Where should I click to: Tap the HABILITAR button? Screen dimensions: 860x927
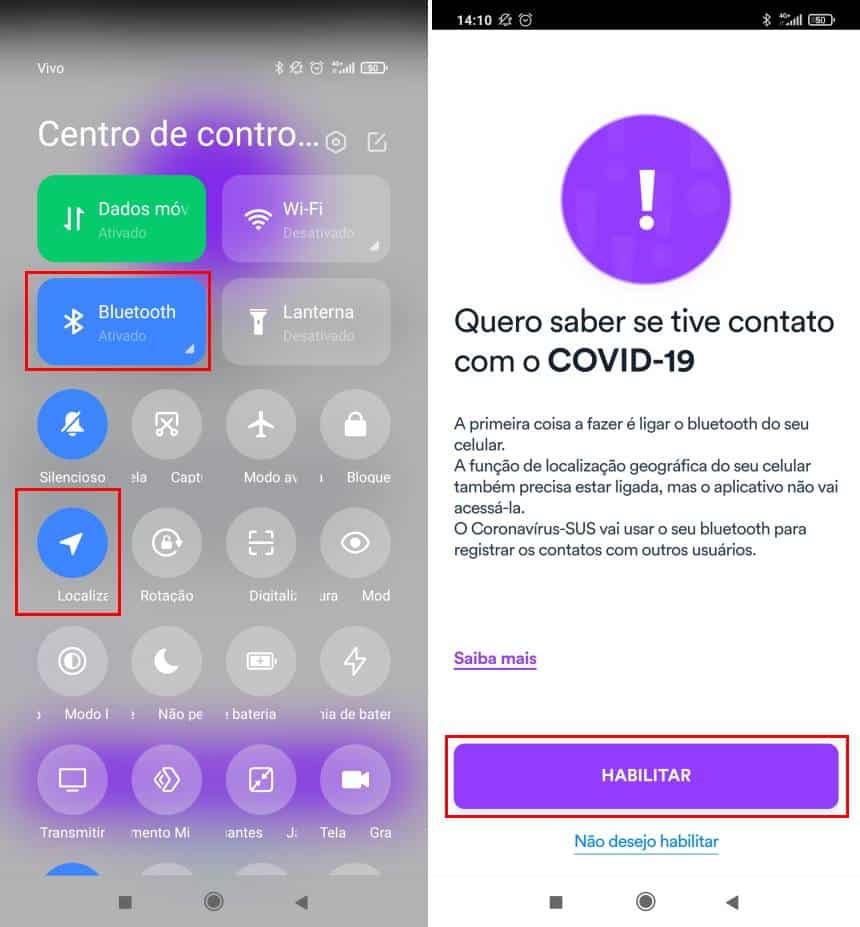(646, 776)
